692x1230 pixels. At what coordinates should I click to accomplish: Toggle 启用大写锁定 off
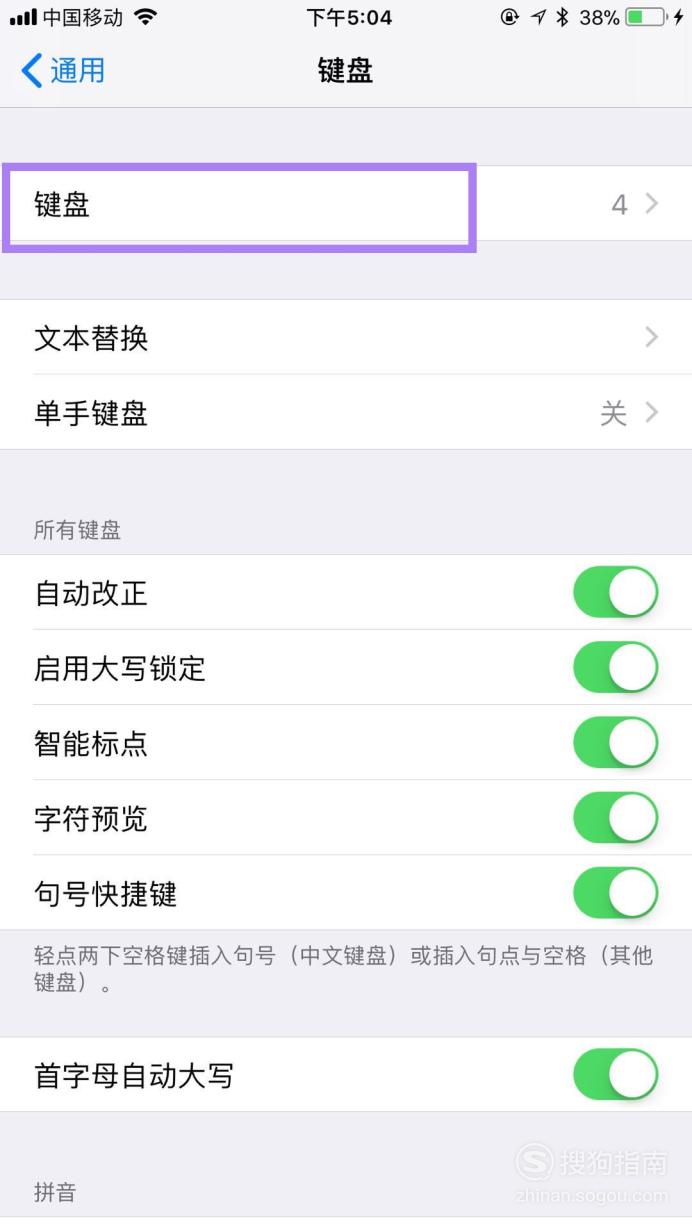click(x=616, y=668)
